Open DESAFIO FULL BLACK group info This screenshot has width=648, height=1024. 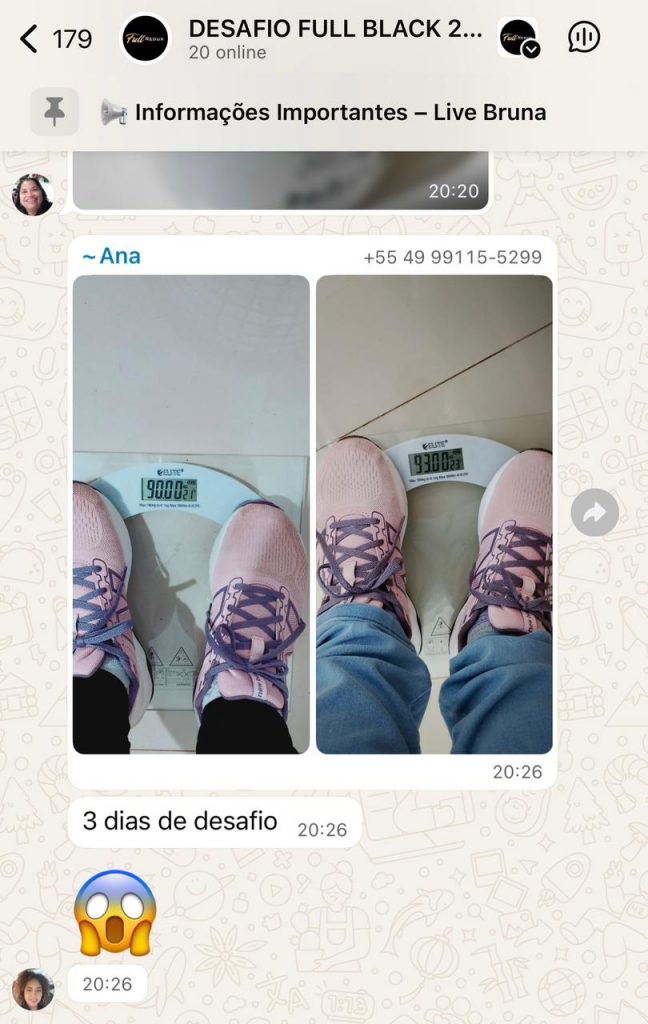(x=335, y=39)
